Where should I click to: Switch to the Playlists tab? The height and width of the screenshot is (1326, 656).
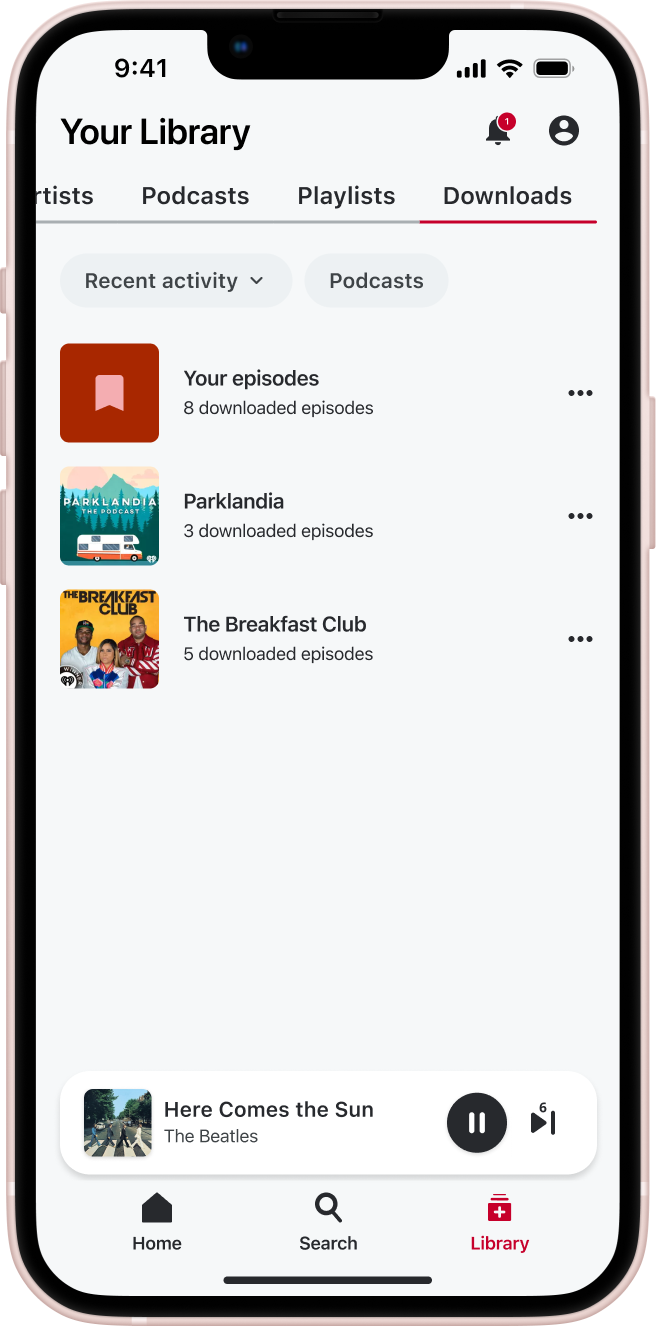(x=346, y=196)
